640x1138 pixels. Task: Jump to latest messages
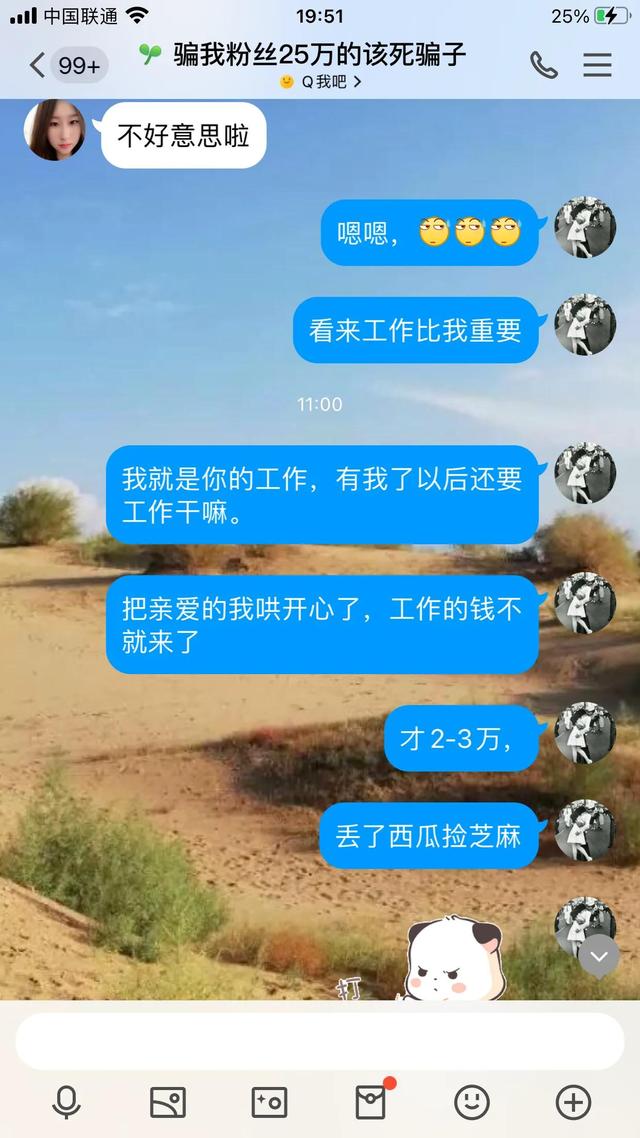pos(598,957)
